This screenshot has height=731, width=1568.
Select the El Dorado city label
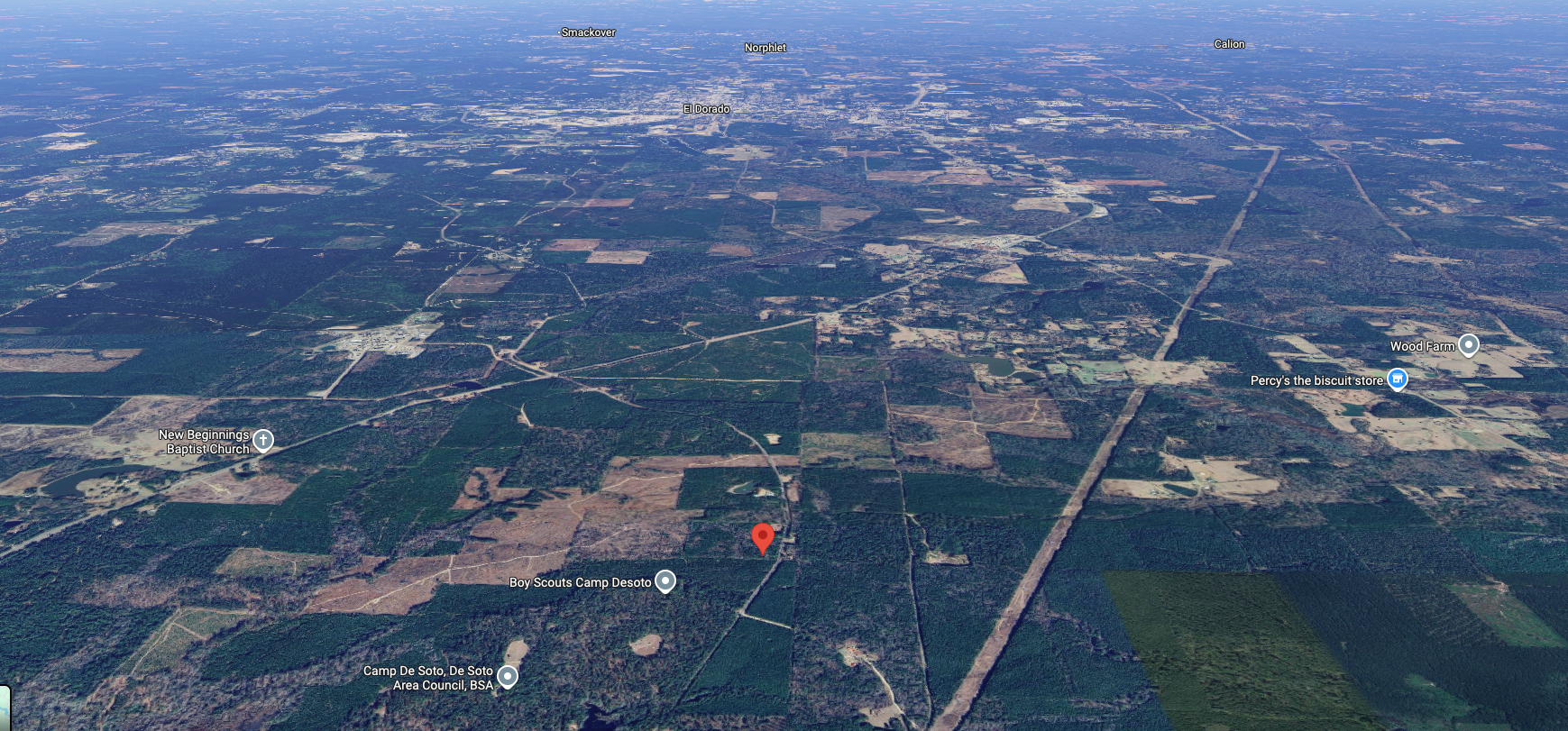[x=706, y=109]
